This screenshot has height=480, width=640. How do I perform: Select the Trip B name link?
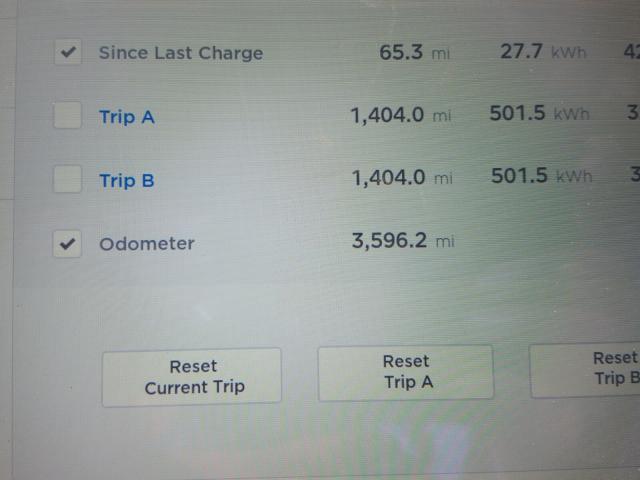(127, 181)
